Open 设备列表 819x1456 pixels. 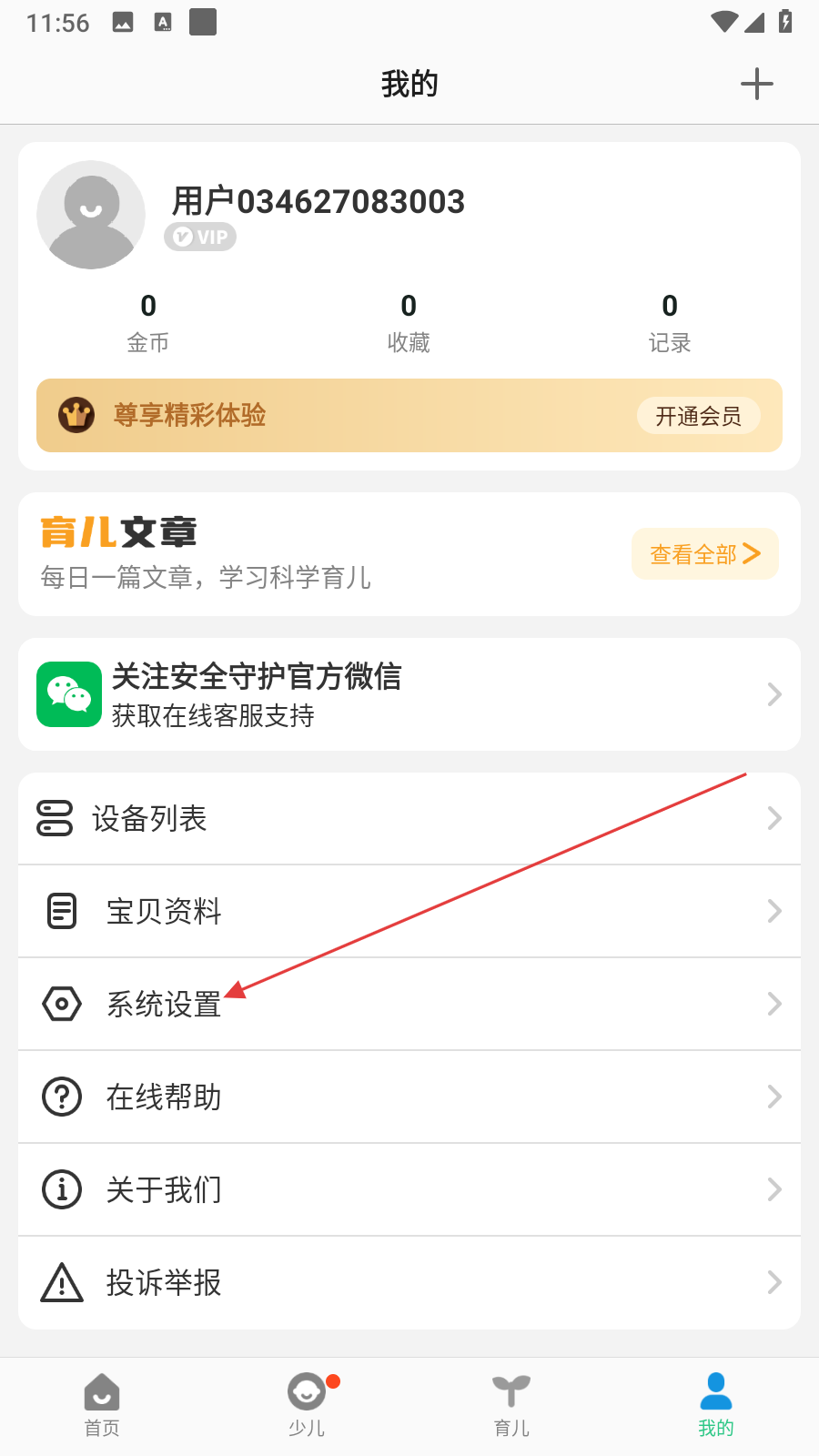409,818
